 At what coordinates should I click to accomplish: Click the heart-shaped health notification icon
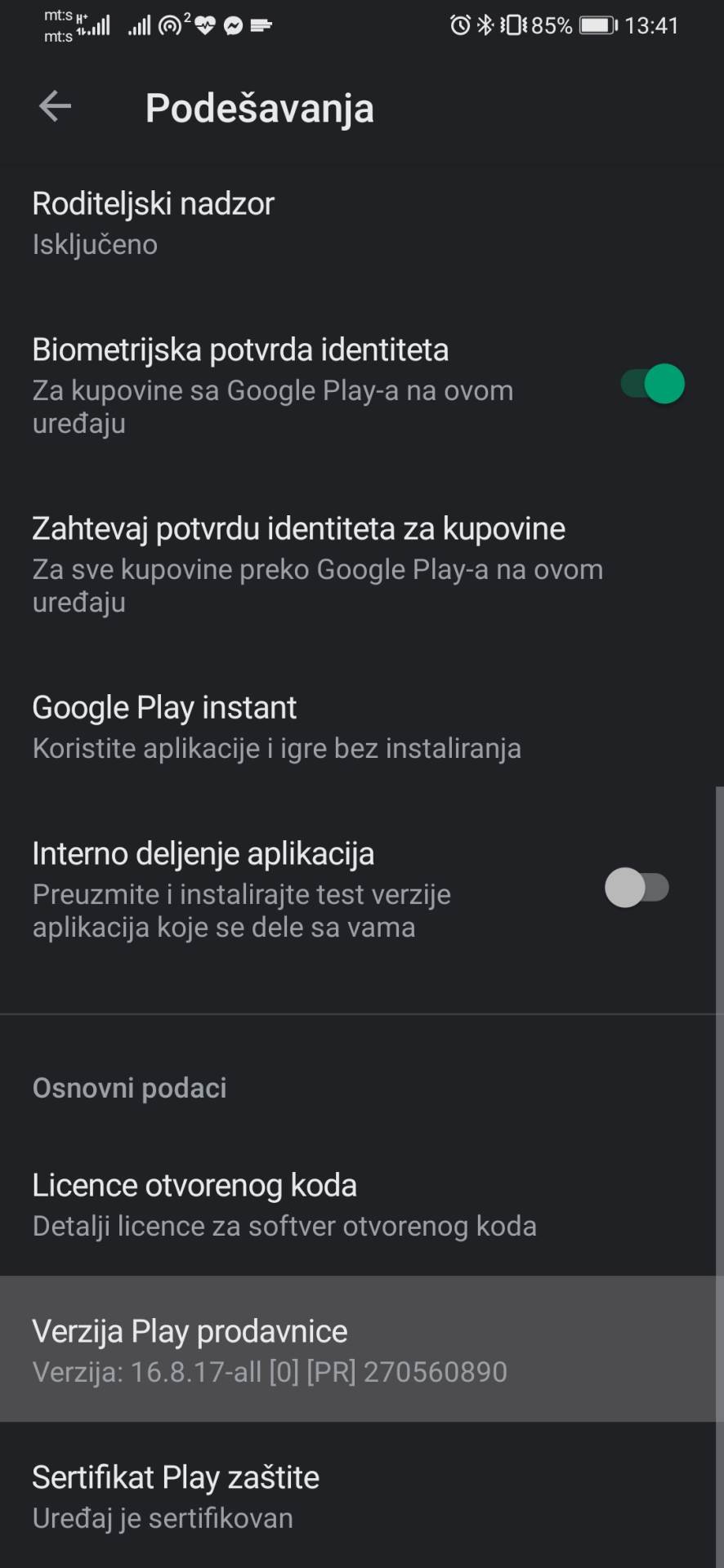pos(204,25)
